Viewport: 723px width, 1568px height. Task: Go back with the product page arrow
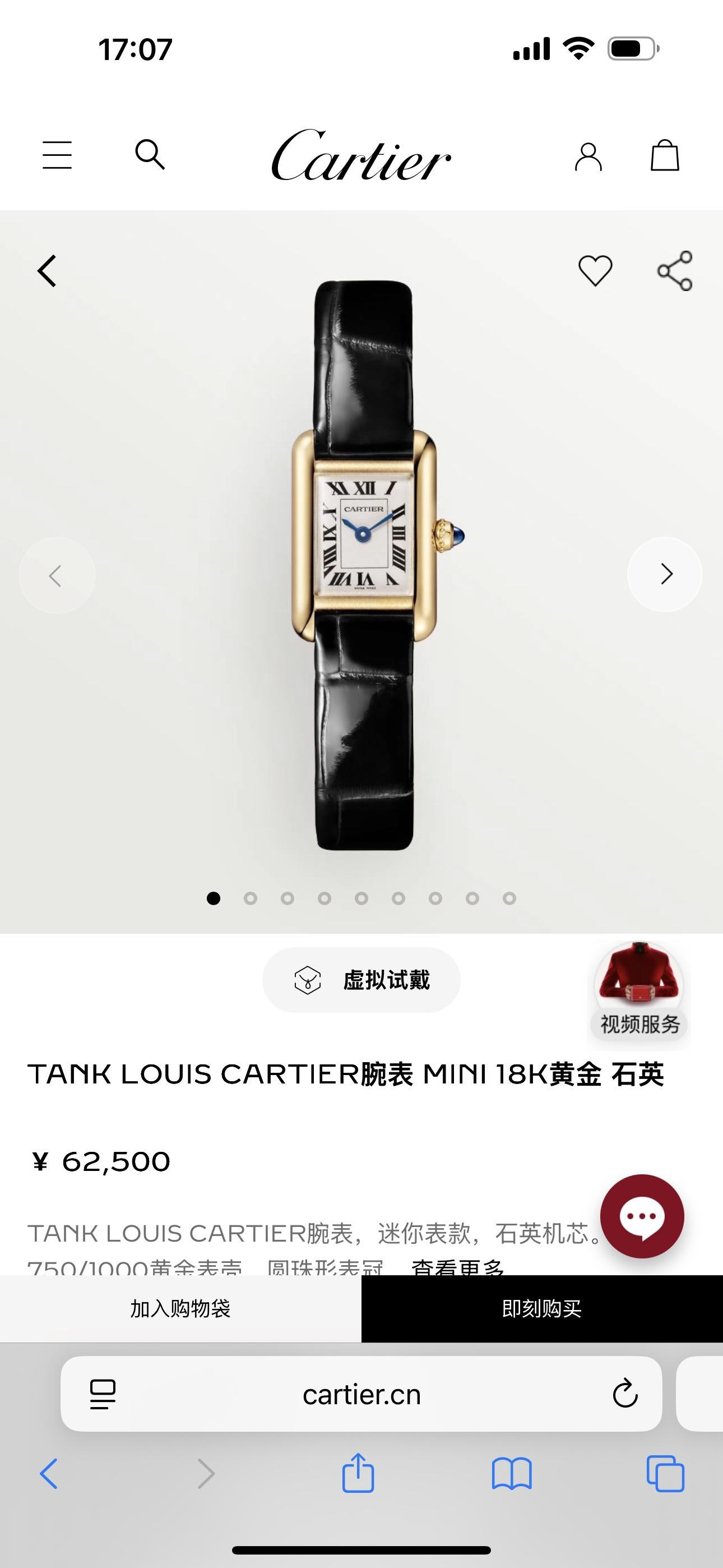coord(48,271)
